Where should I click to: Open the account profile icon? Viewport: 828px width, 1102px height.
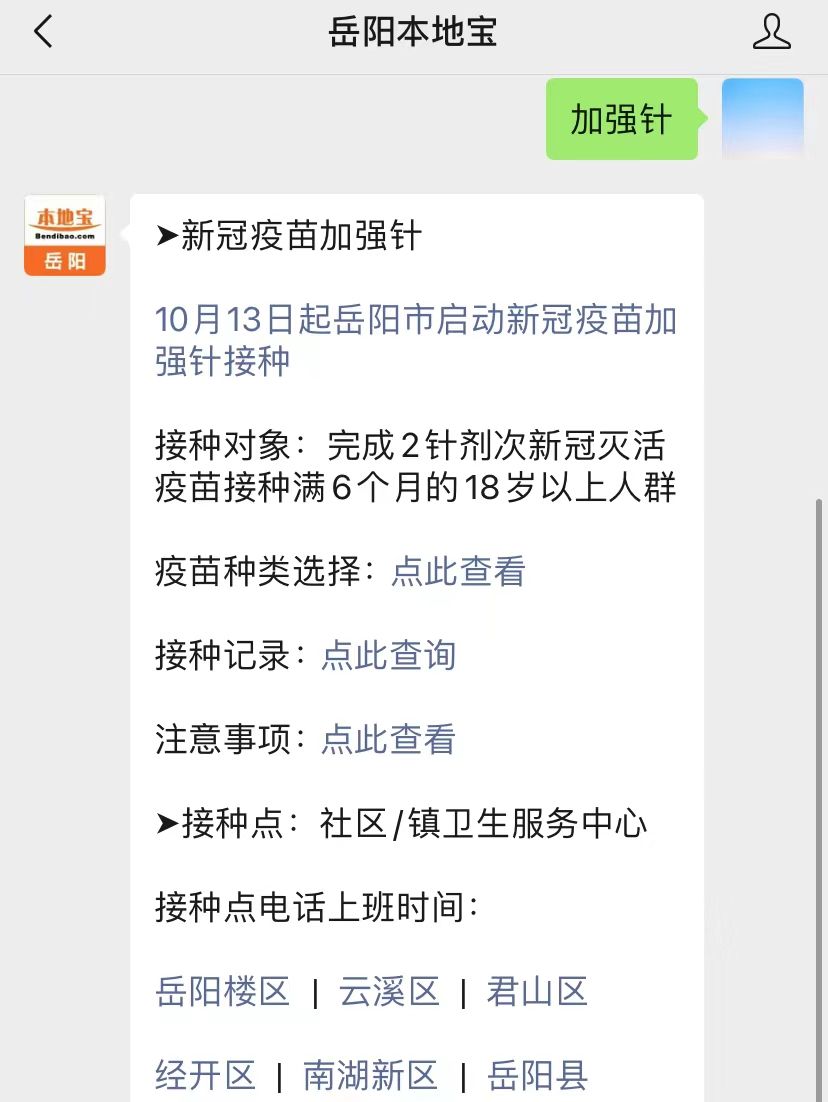click(x=771, y=33)
